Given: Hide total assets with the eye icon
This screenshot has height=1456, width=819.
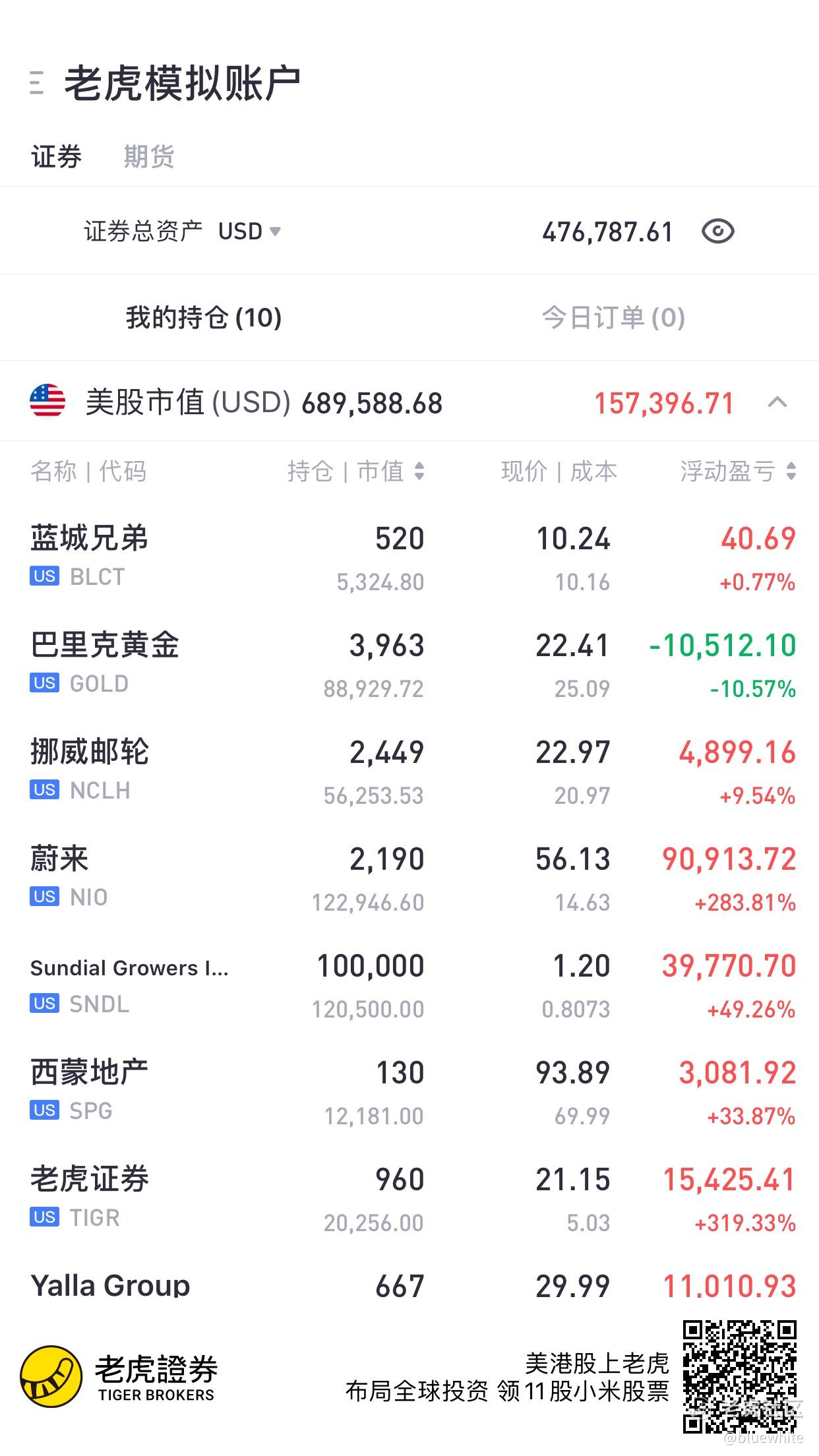Looking at the screenshot, I should [x=718, y=231].
